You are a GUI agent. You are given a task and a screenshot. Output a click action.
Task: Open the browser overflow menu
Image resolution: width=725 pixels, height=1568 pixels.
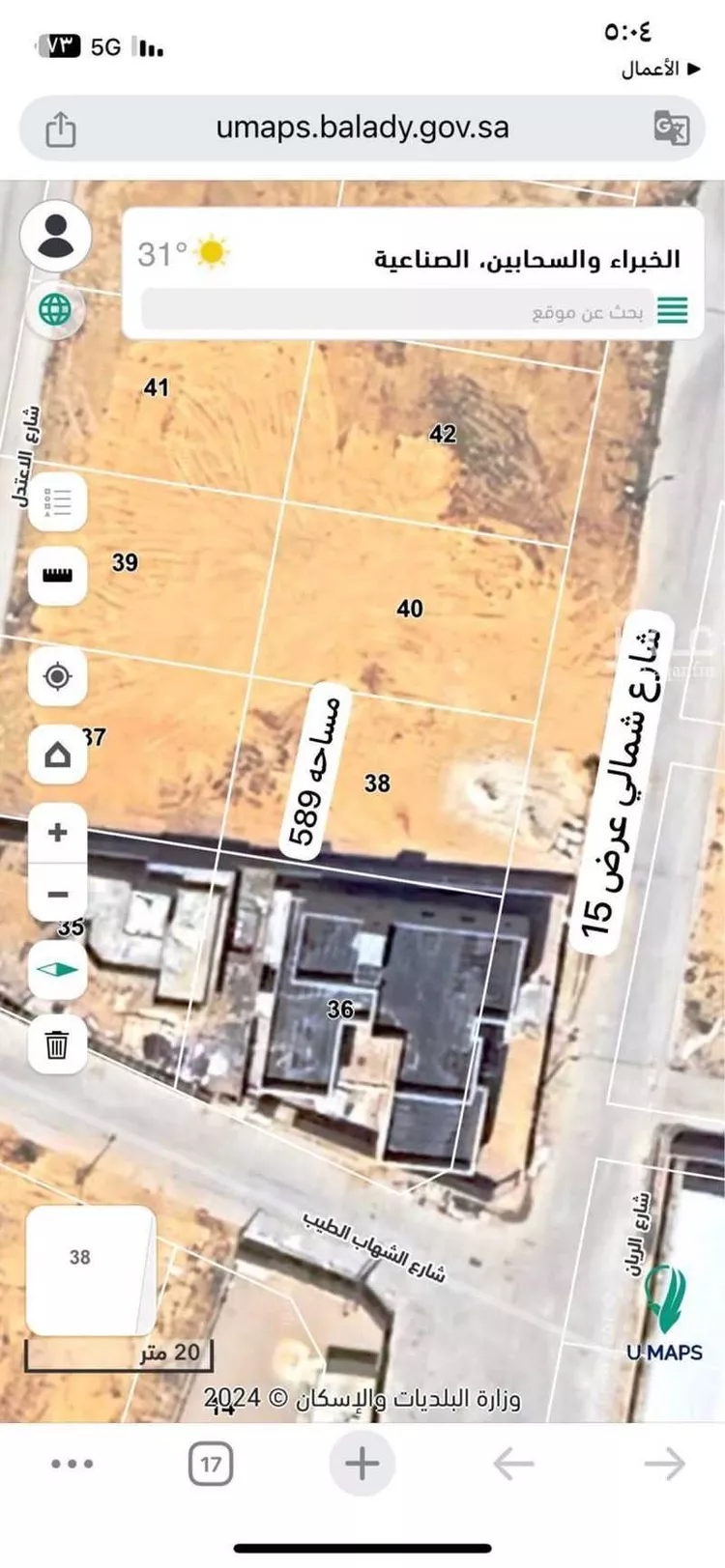pos(72,1464)
